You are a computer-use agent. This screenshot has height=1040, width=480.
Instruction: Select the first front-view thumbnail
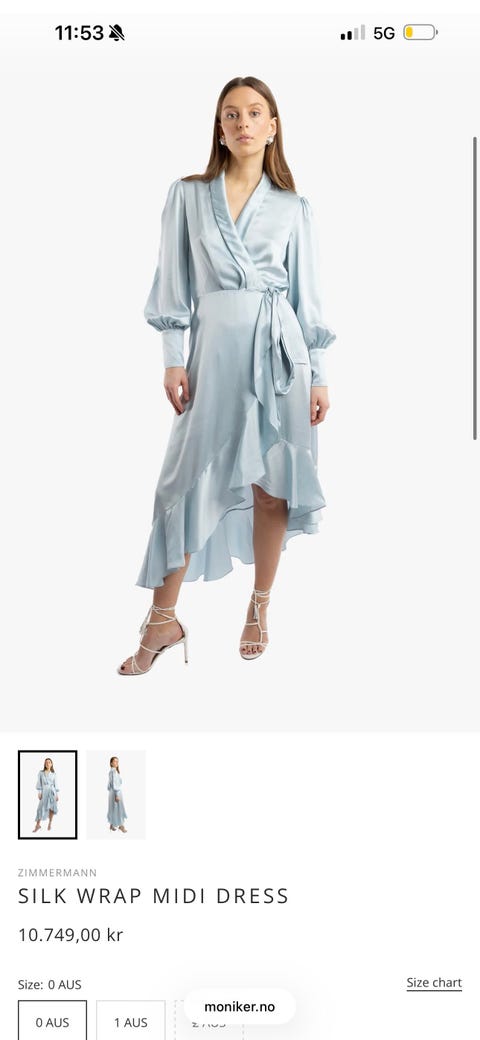pyautogui.click(x=48, y=795)
